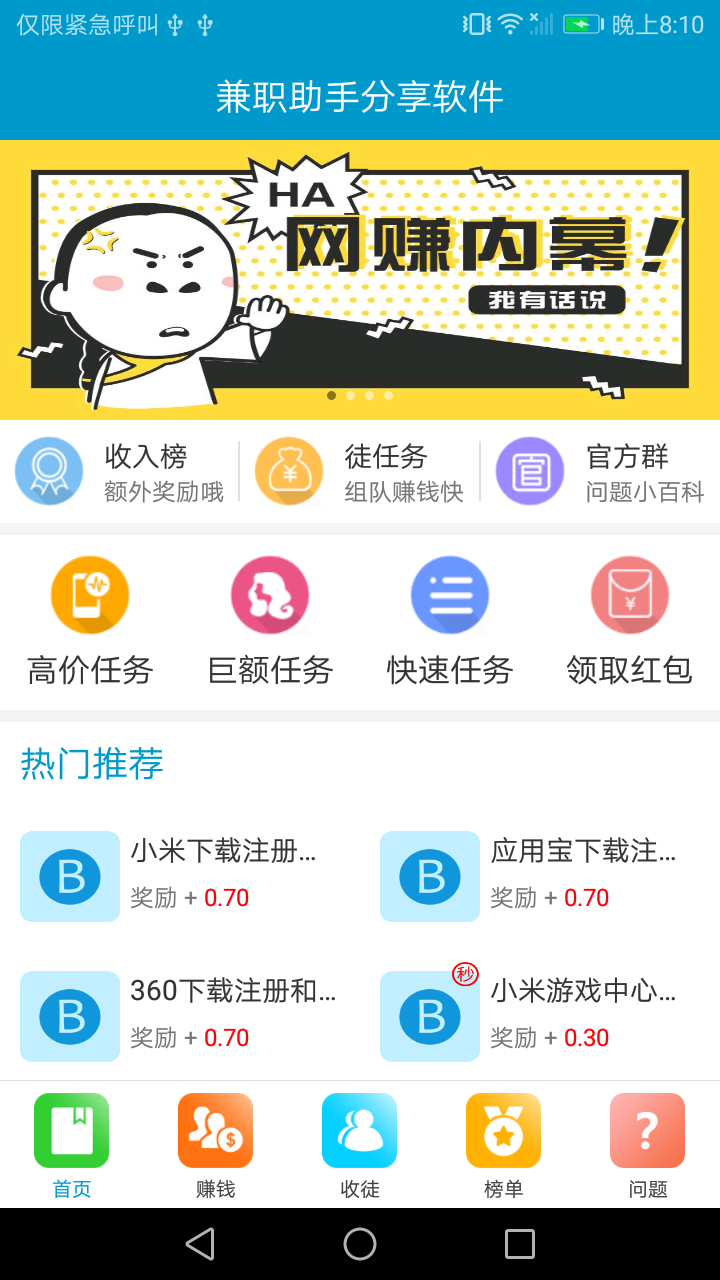Open the 问题 help question icon
The image size is (720, 1280).
click(x=647, y=1130)
